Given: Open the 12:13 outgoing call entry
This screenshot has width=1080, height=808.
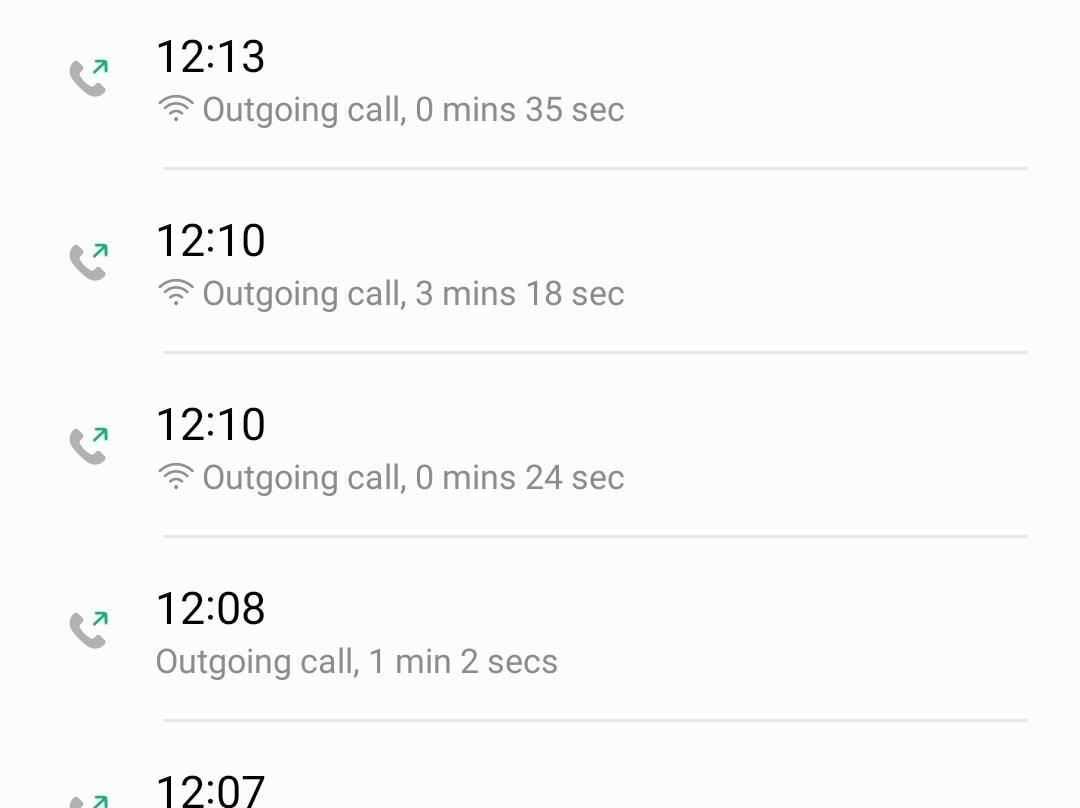Looking at the screenshot, I should pos(390,82).
